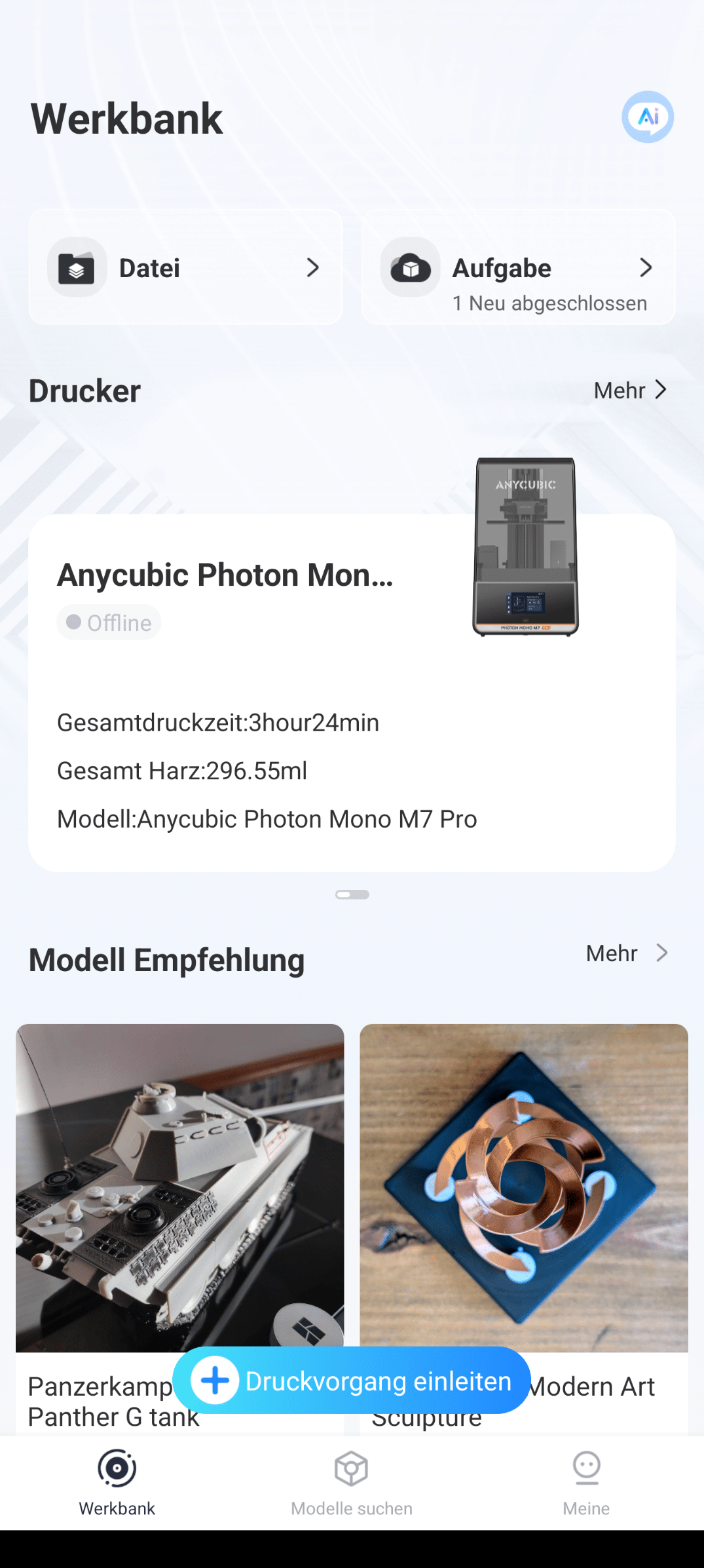This screenshot has height=1568, width=704.
Task: Open the Datei card
Action: pos(185,267)
